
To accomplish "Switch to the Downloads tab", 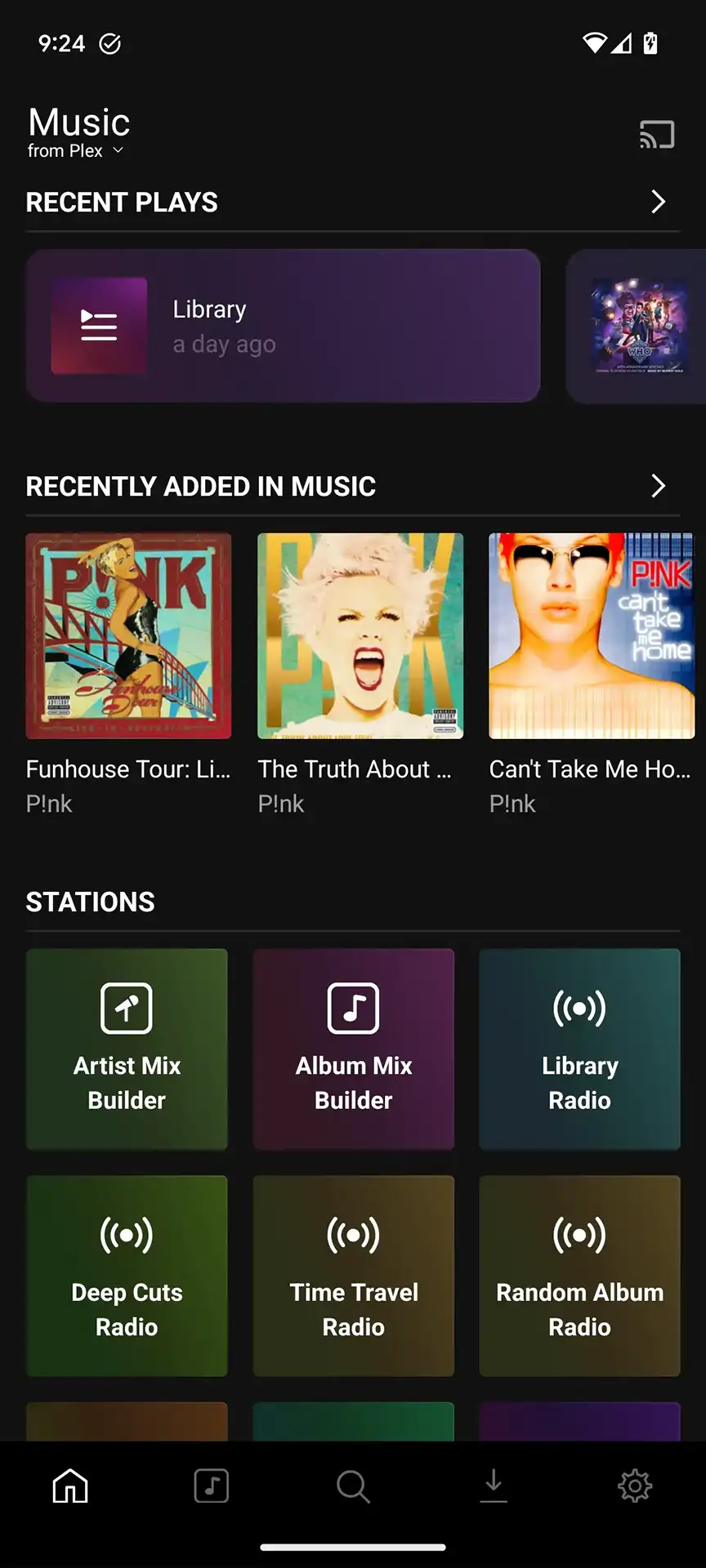I will (x=494, y=1486).
